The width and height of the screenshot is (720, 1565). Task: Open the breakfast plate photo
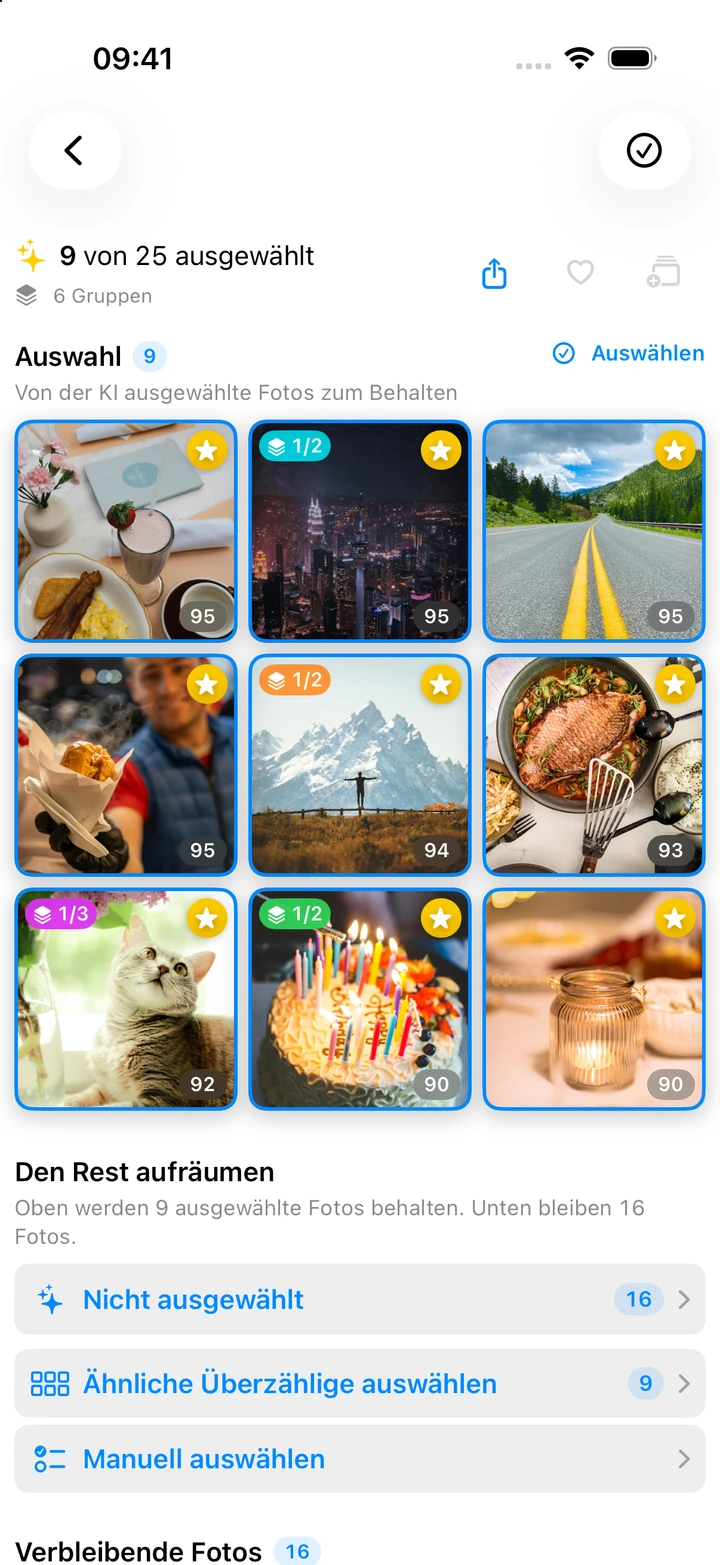click(126, 531)
